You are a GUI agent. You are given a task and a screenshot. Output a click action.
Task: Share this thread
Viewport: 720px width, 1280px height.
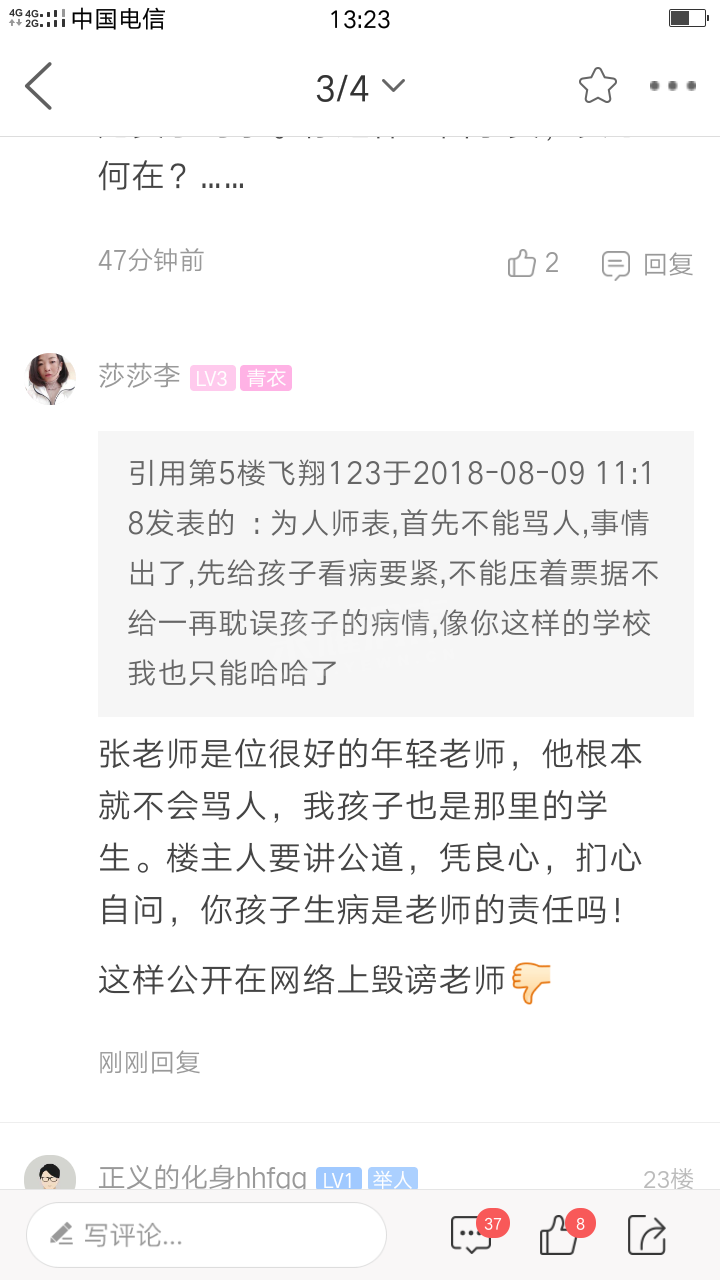coord(647,1235)
